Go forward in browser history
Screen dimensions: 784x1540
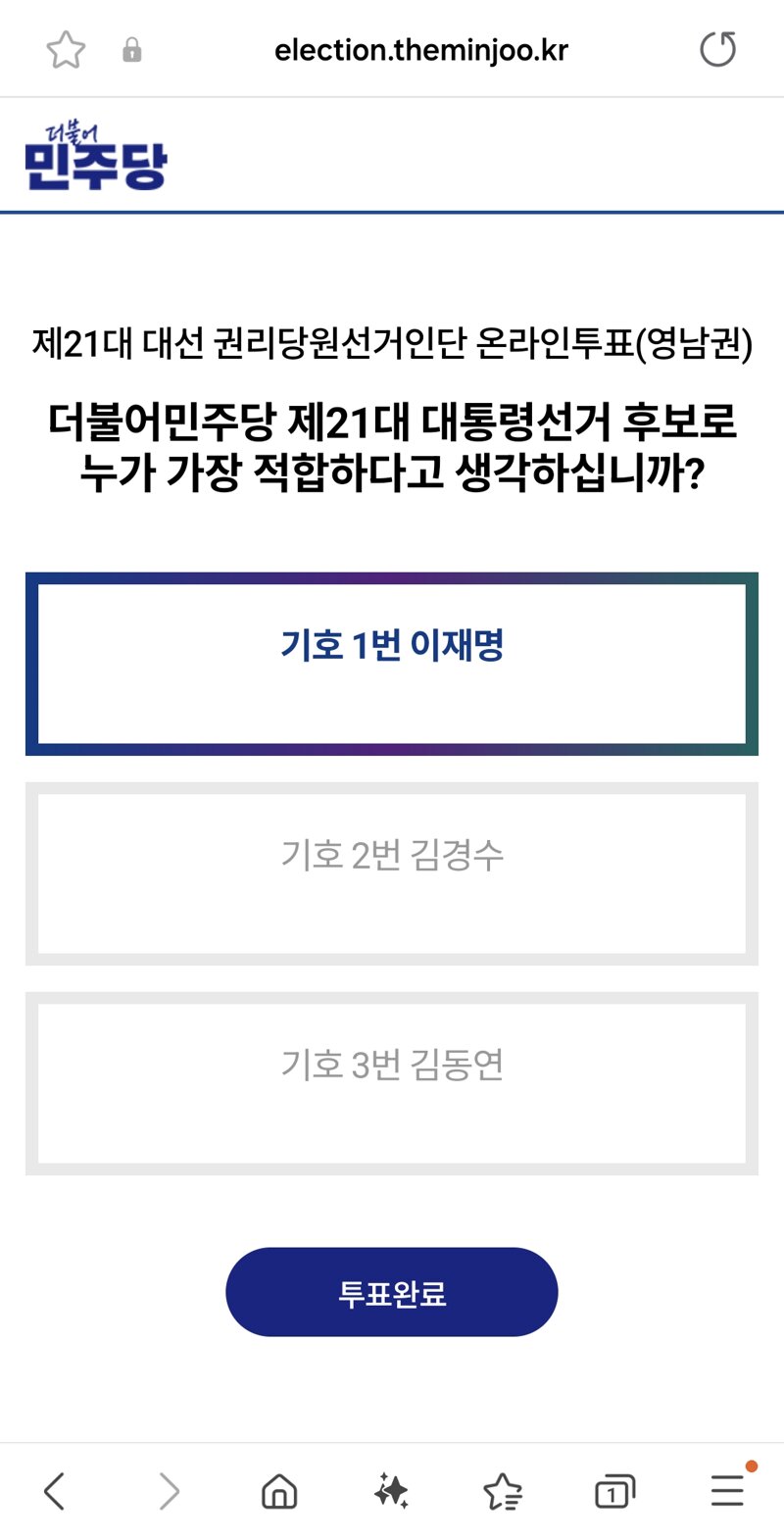(170, 1491)
